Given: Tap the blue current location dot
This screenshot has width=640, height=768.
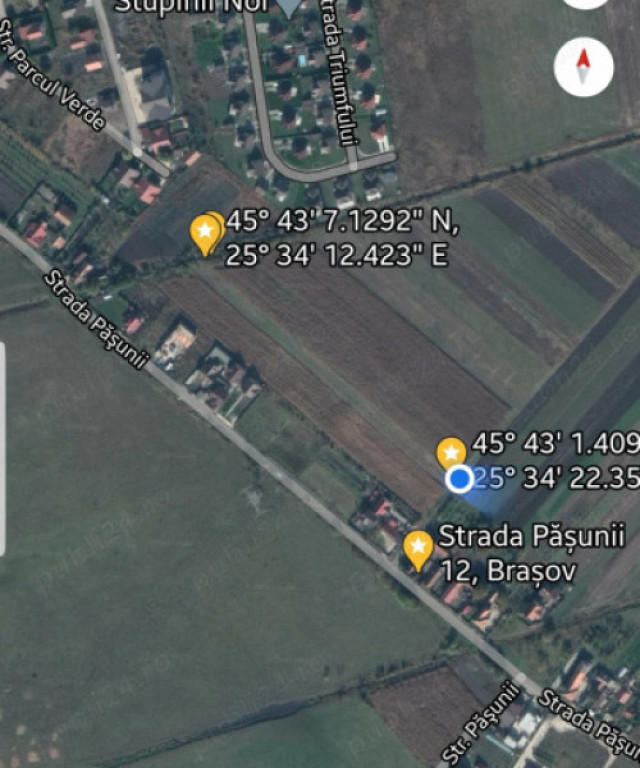Looking at the screenshot, I should 460,480.
